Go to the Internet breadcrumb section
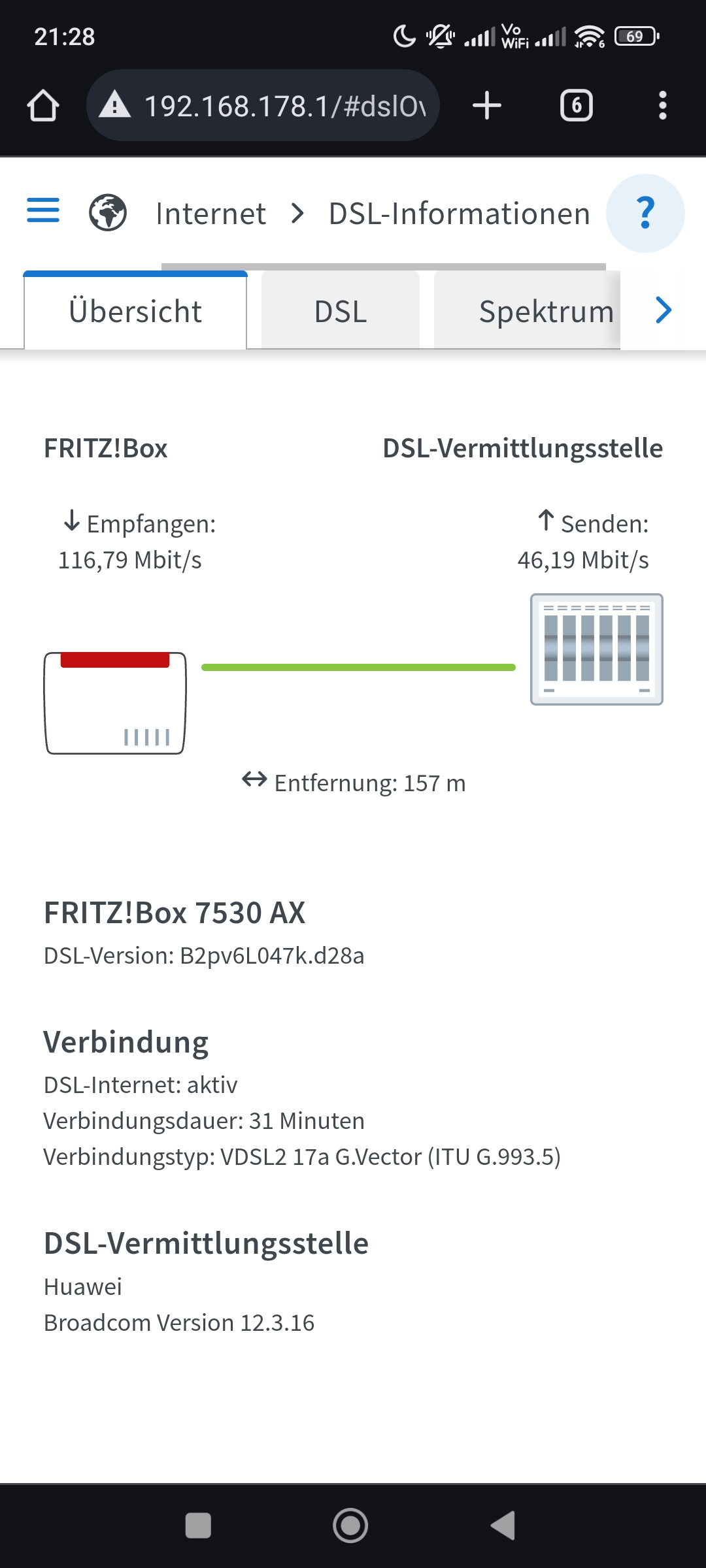 tap(210, 214)
